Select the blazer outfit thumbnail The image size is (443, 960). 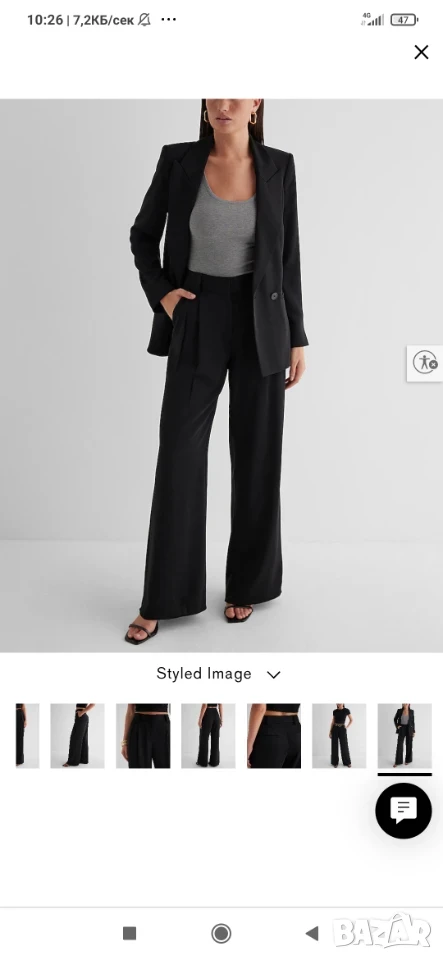click(404, 736)
